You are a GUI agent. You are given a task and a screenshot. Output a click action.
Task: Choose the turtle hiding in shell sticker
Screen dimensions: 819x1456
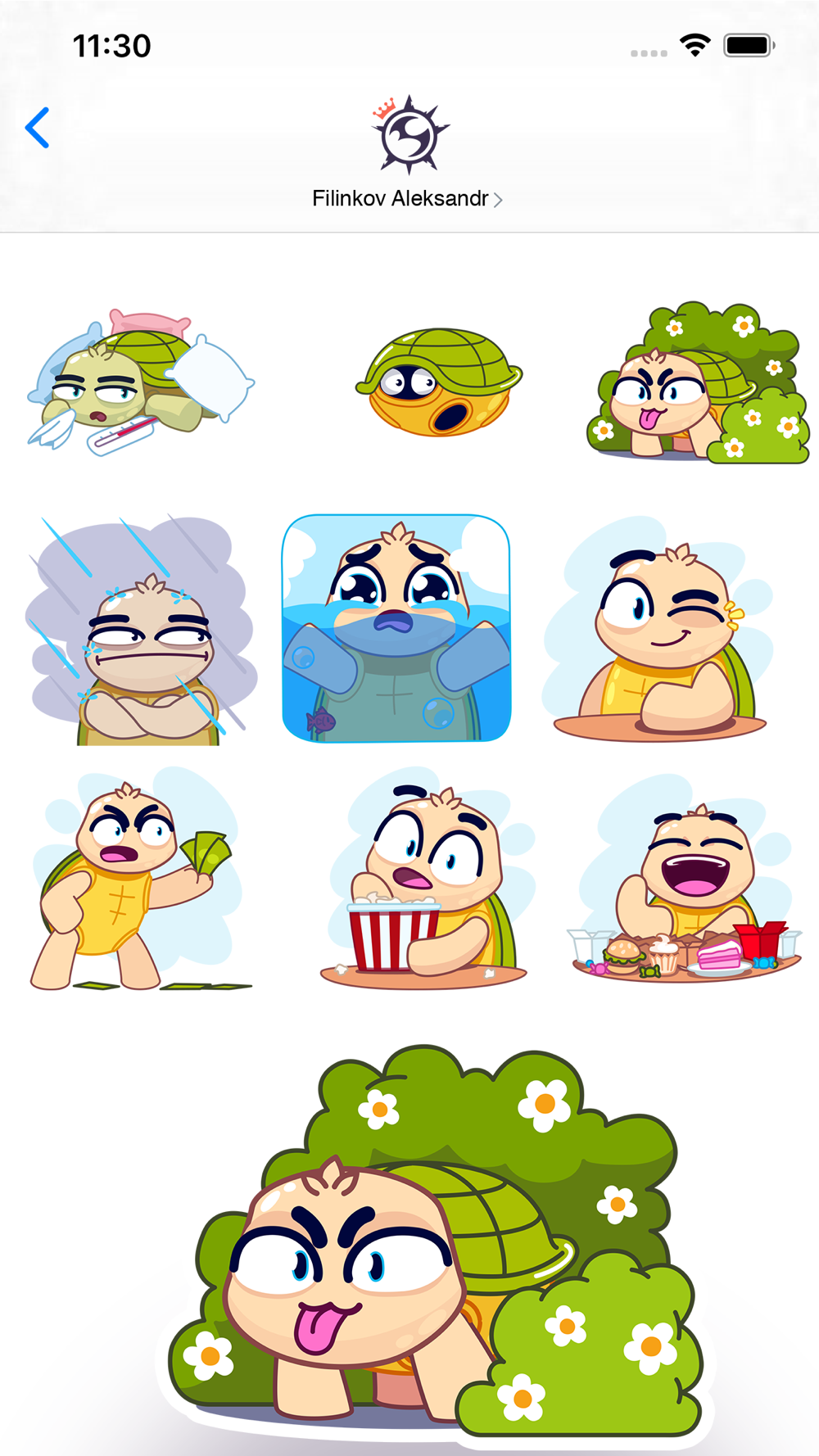(x=438, y=382)
